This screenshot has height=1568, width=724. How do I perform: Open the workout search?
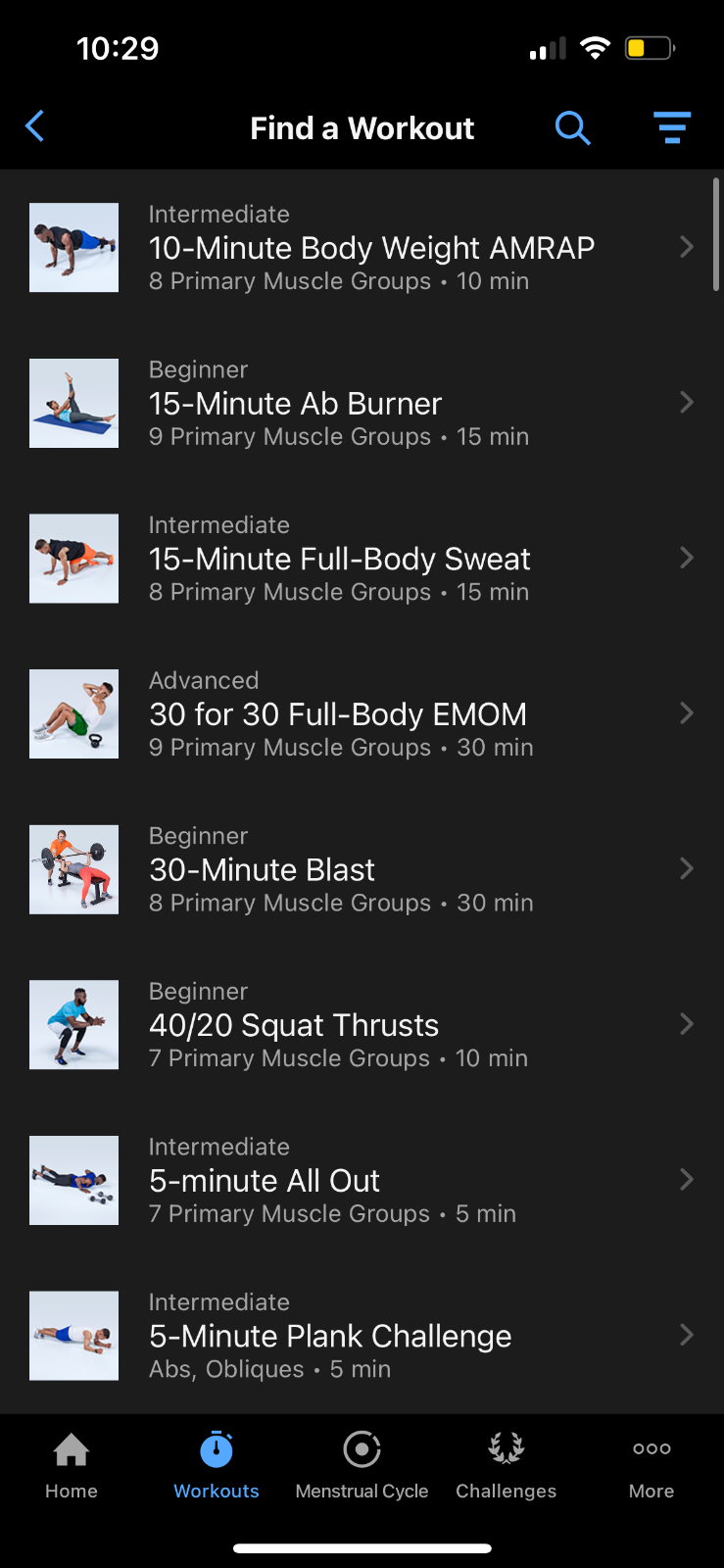pyautogui.click(x=572, y=127)
